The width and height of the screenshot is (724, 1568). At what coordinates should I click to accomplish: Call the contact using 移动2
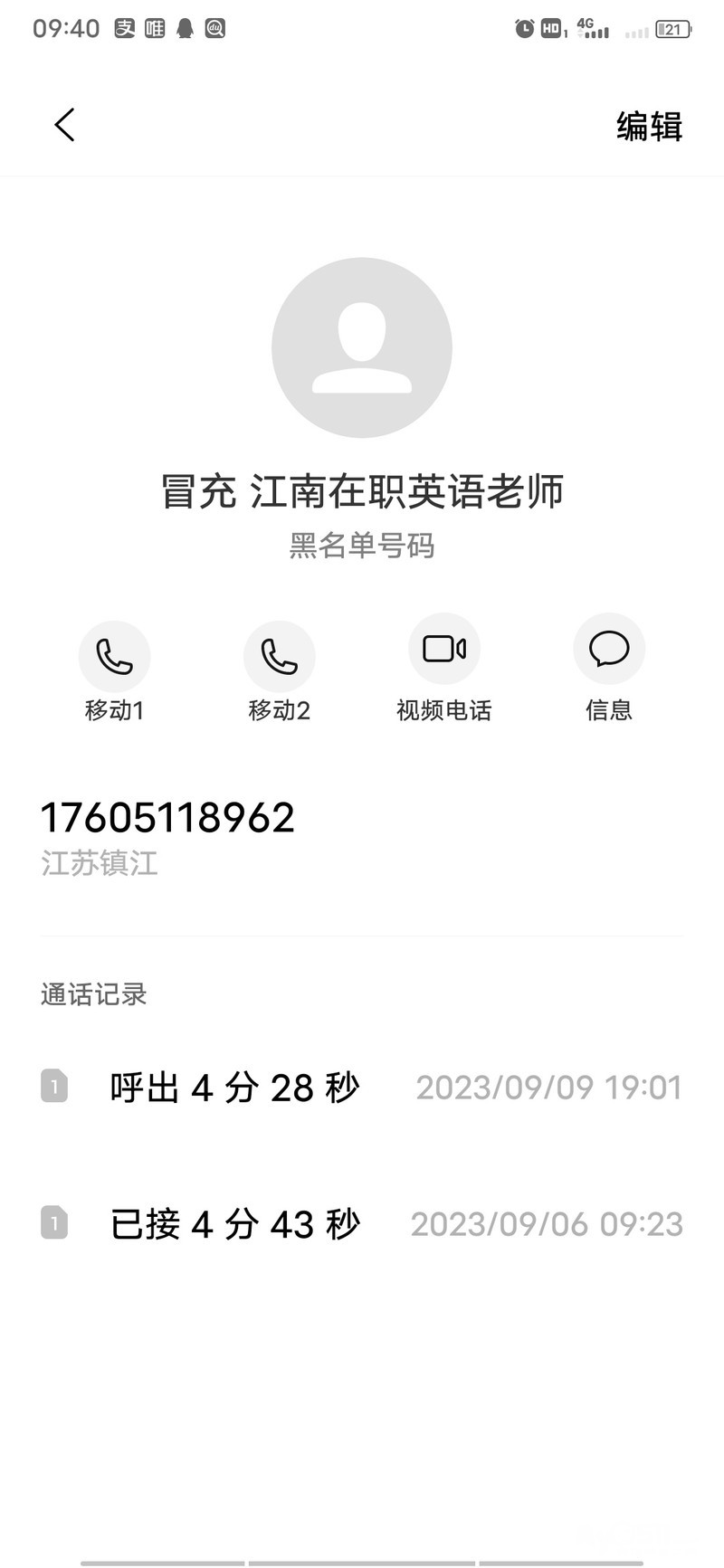pos(279,657)
